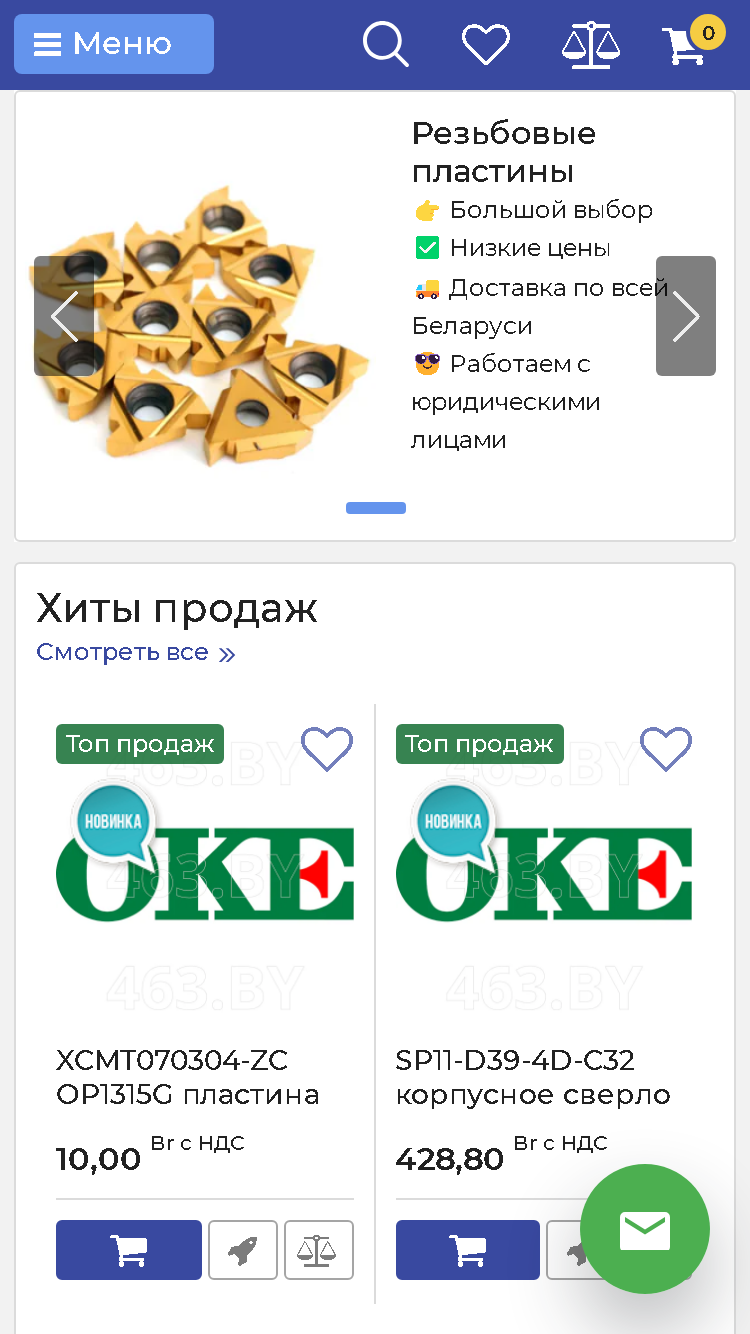Add SP11-D39-4D-C32 сверло to favorites
Screen dimensions: 750x1334
[x=666, y=749]
